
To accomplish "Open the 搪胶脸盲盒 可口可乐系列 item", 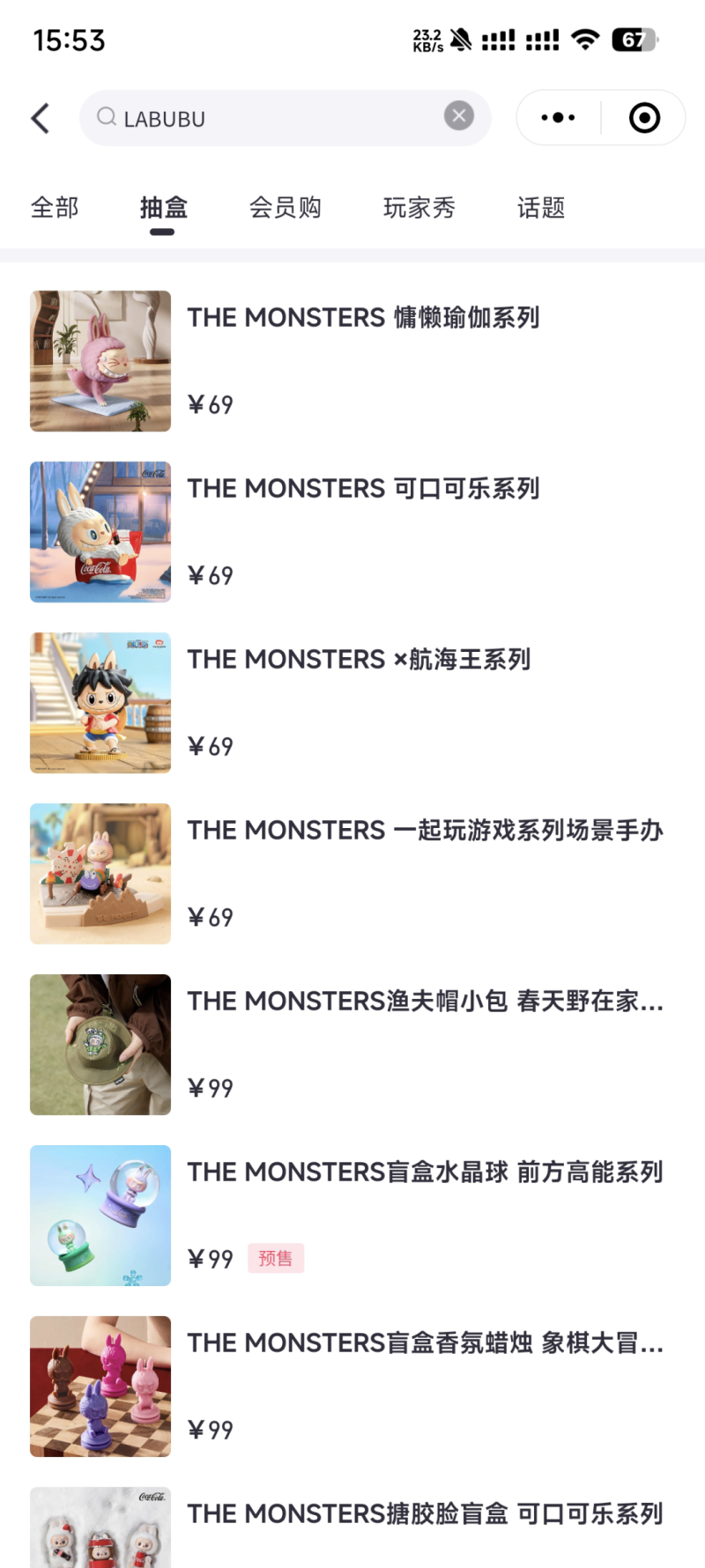I will (x=425, y=1514).
